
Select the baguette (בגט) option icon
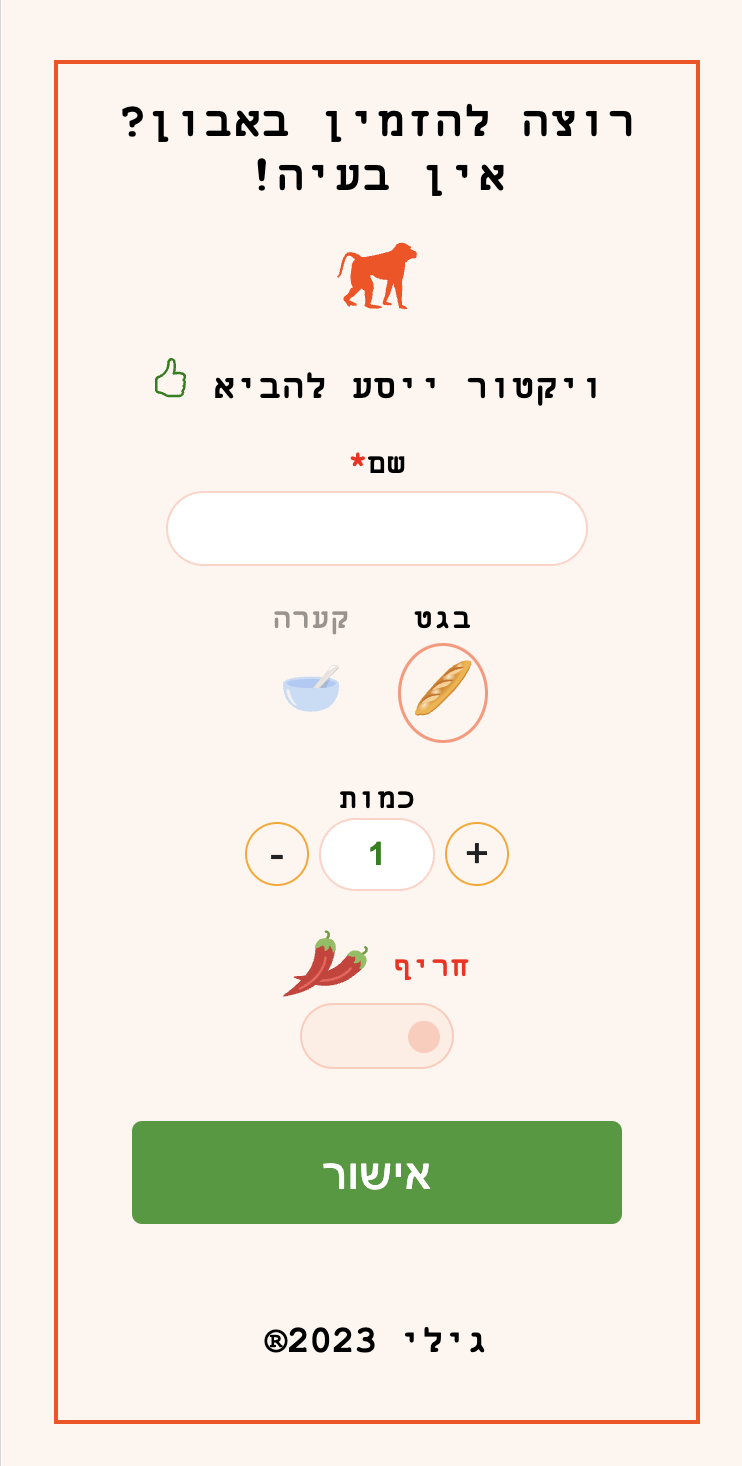tap(444, 691)
